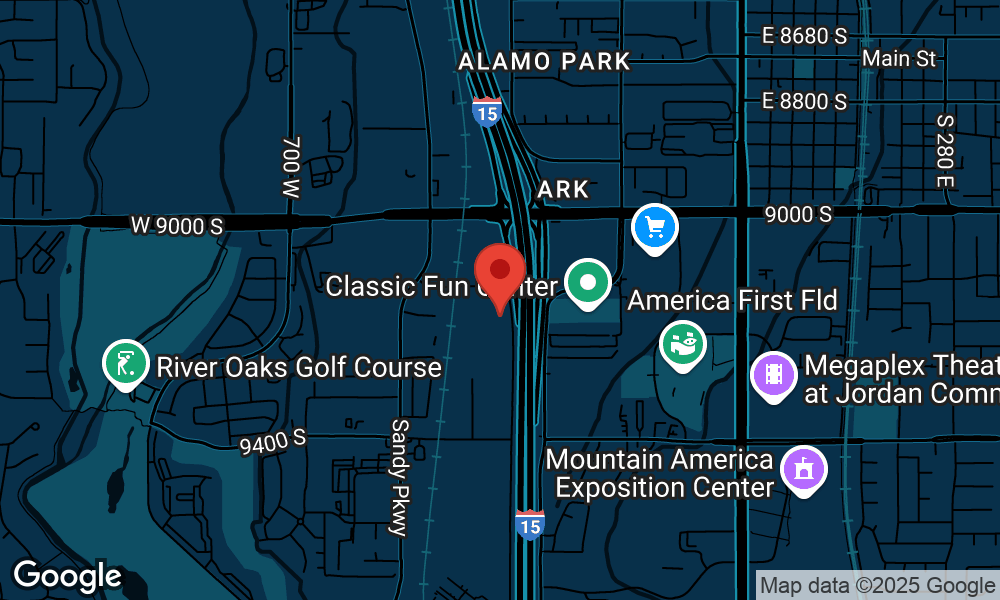Select the Megaplex Theatres marker
The image size is (1000, 600).
point(775,375)
